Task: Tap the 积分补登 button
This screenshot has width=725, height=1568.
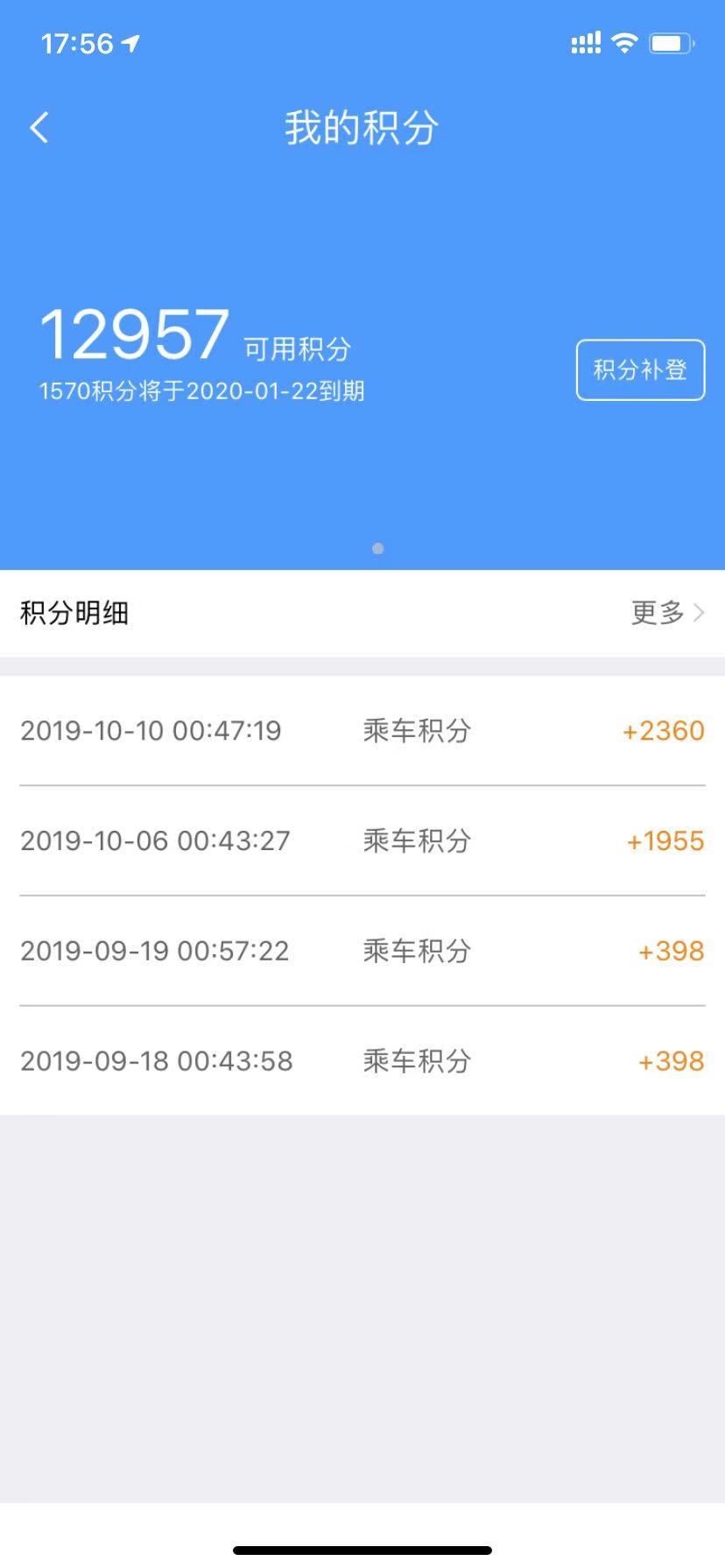Action: pyautogui.click(x=640, y=369)
